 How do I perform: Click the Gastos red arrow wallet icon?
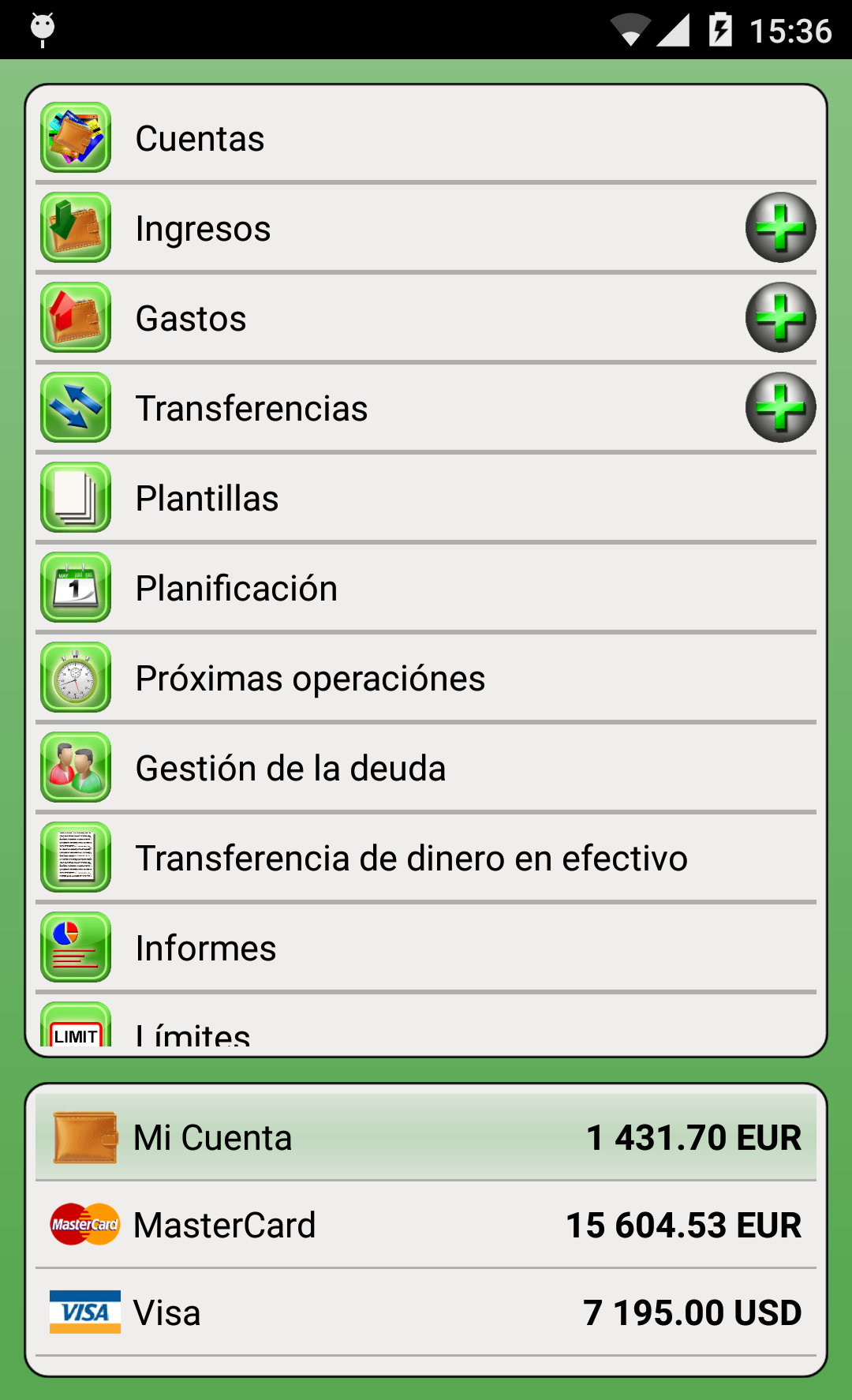(75, 317)
